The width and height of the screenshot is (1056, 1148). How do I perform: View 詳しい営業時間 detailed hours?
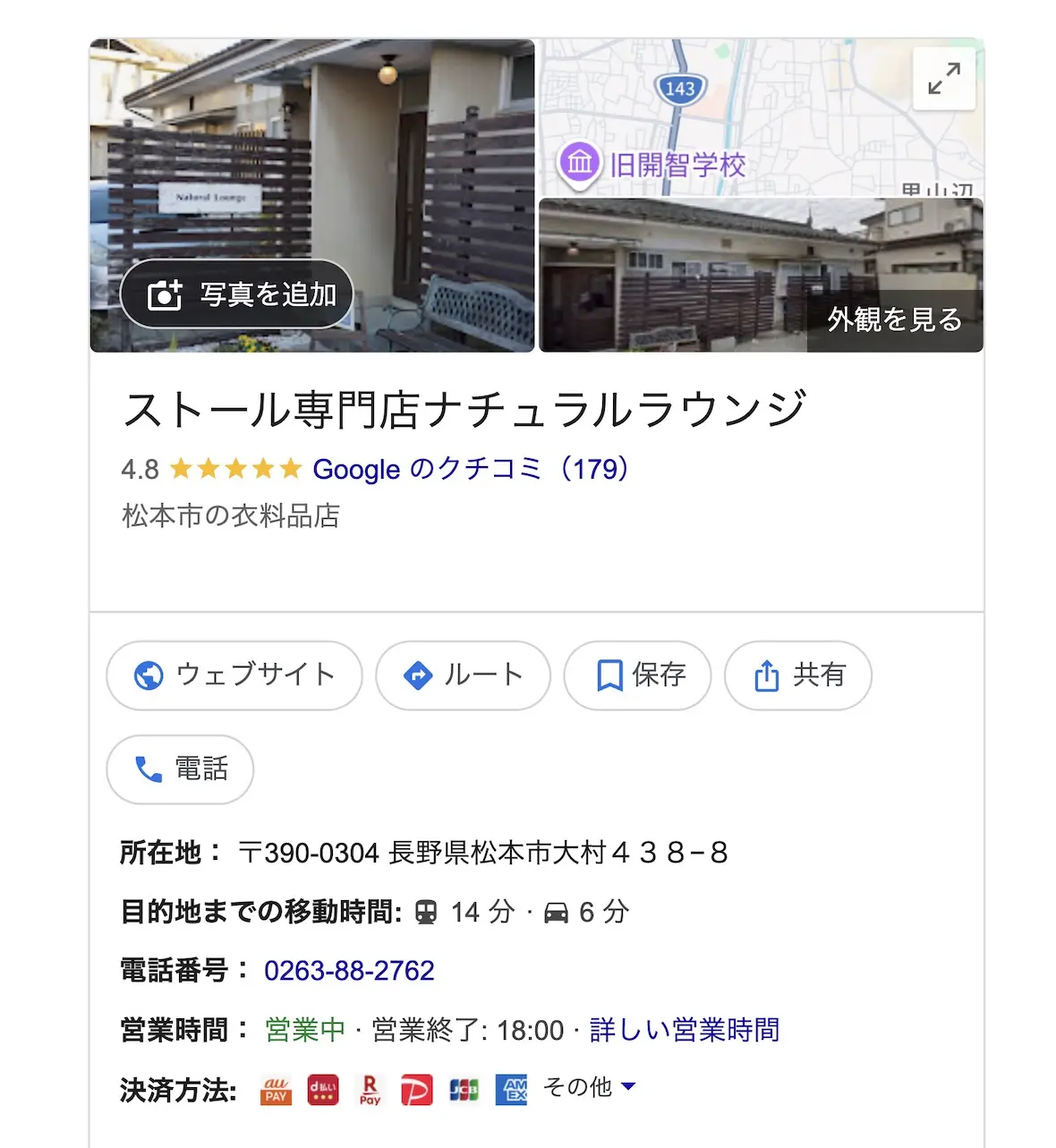(x=685, y=1030)
